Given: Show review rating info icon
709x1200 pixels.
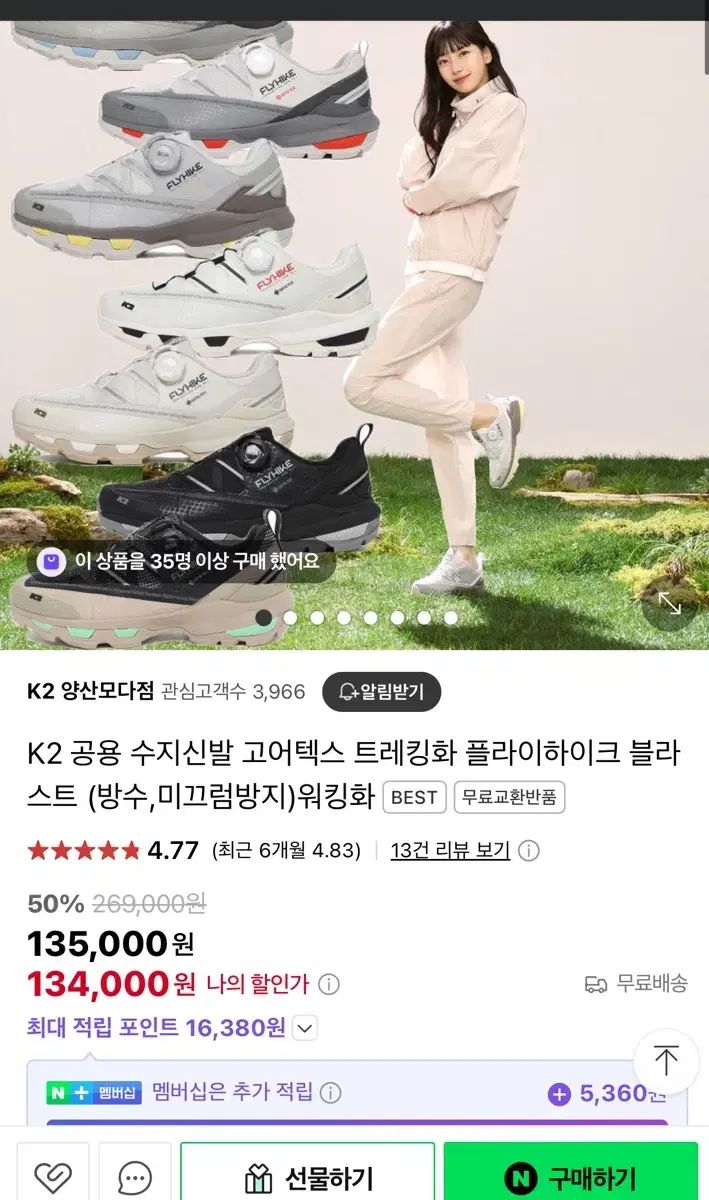Looking at the screenshot, I should point(530,851).
